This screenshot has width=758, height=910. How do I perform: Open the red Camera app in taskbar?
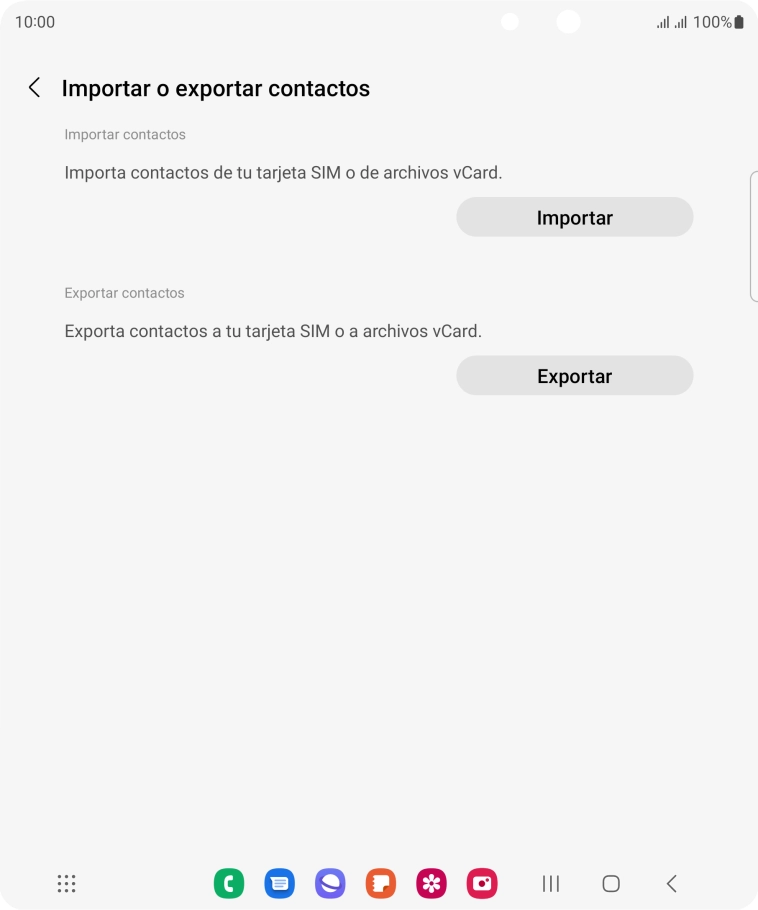(x=482, y=883)
